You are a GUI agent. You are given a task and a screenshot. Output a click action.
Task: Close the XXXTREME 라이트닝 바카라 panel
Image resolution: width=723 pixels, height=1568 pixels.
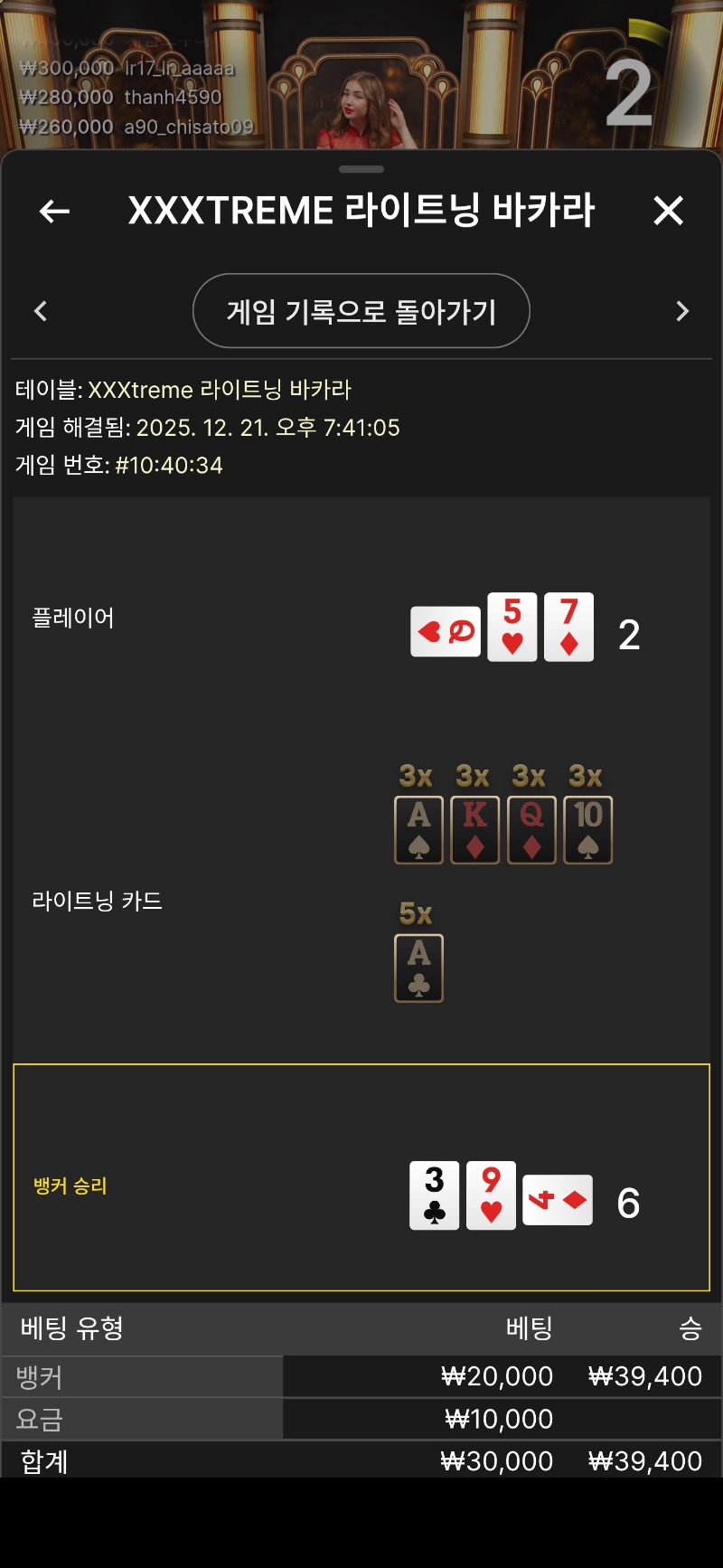(668, 212)
